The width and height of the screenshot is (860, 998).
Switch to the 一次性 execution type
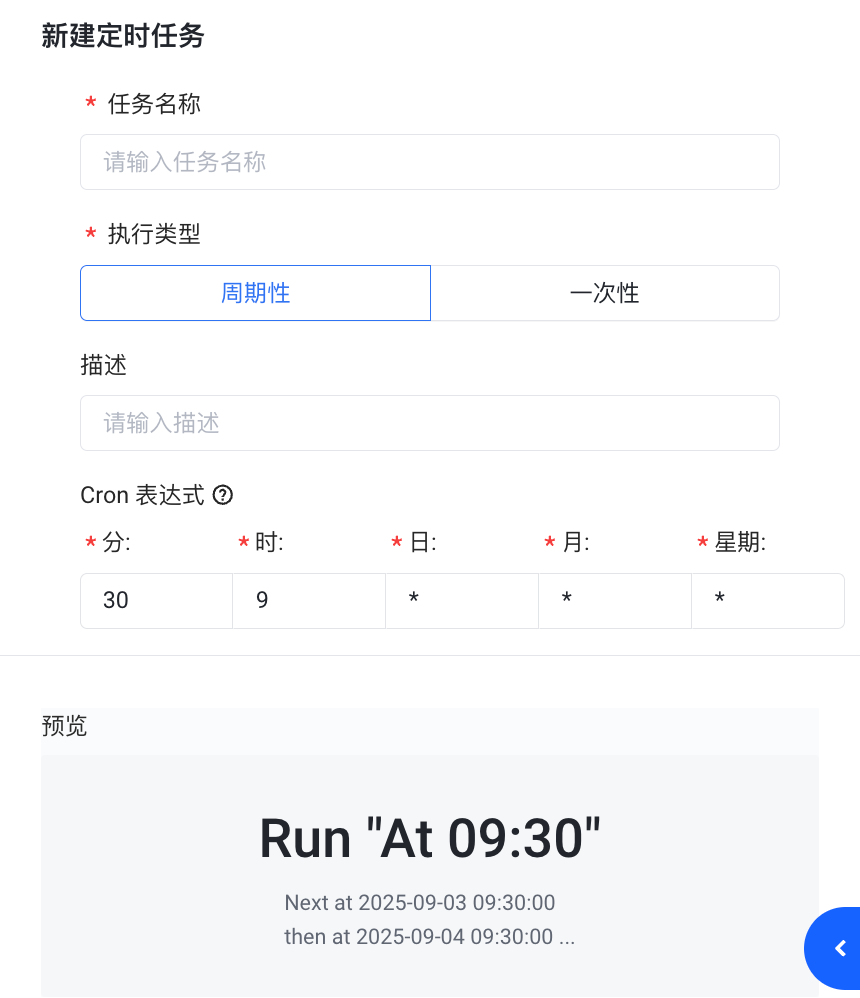[604, 293]
